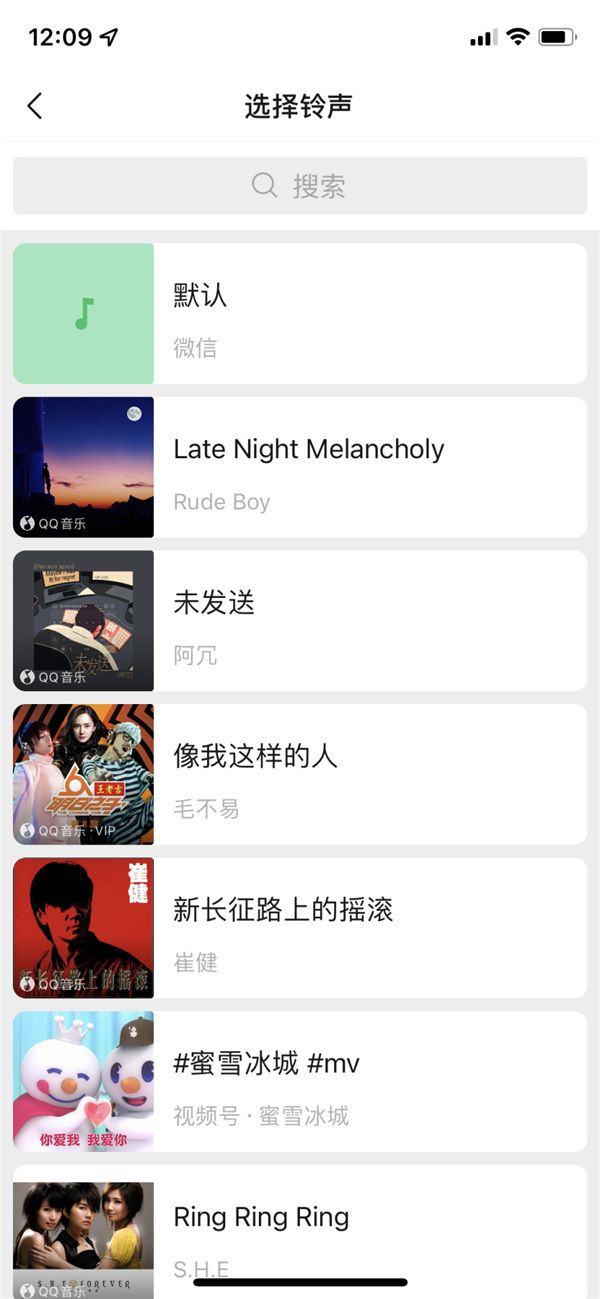Go back from the 选择铃声 page
This screenshot has width=600, height=1299.
35,106
